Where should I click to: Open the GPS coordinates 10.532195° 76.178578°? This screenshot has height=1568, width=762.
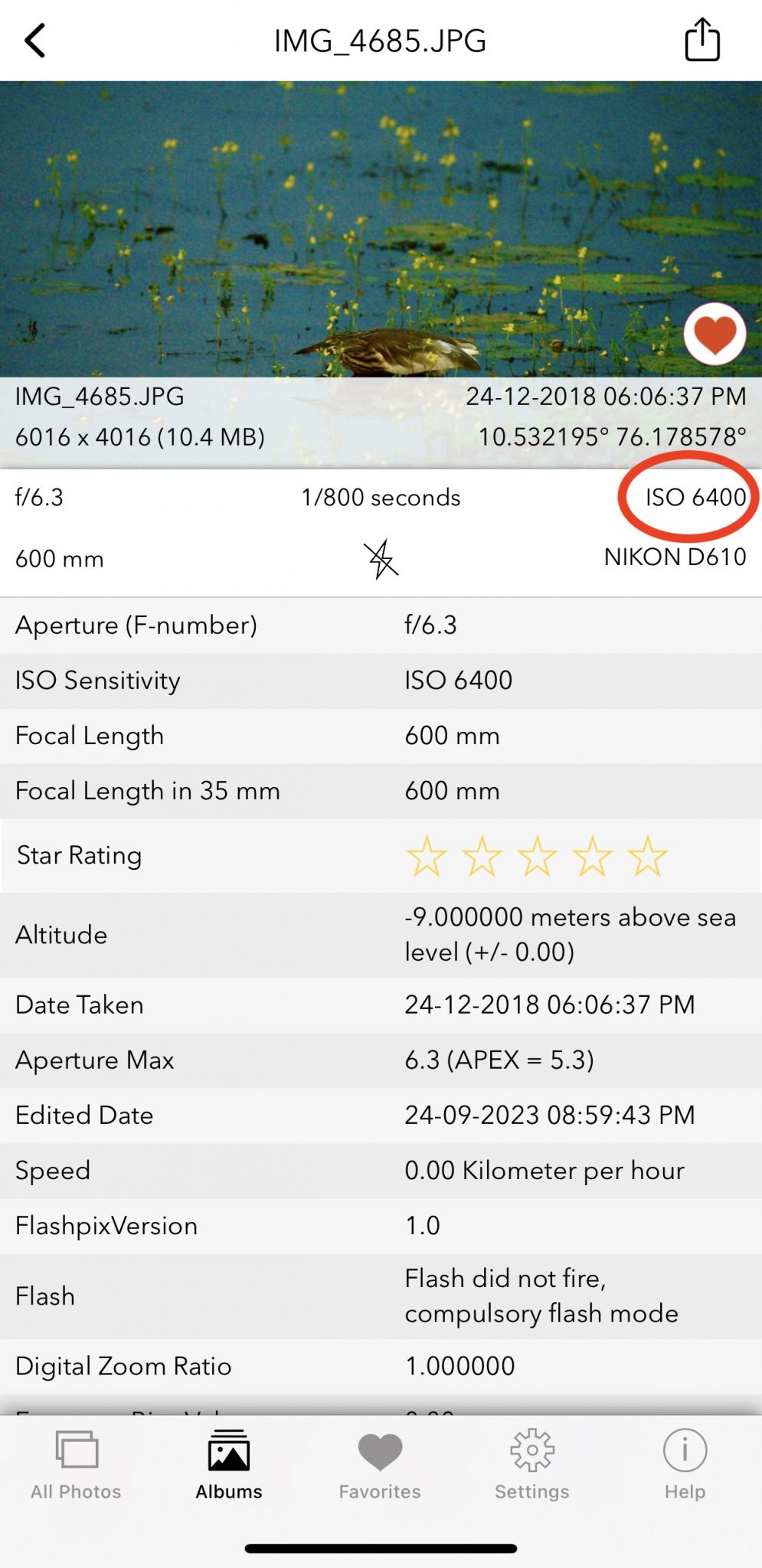tap(612, 436)
